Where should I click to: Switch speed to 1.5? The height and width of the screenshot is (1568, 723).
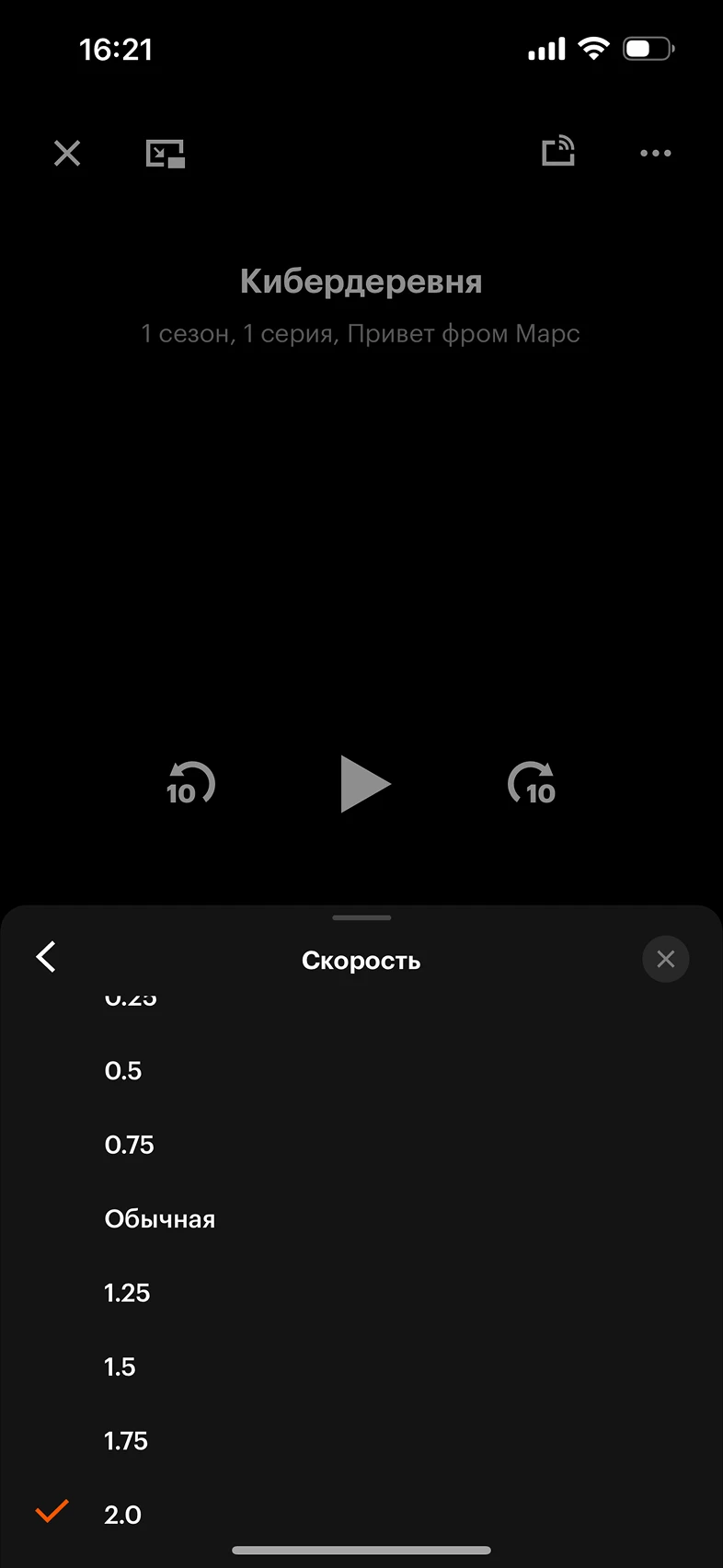120,1366
